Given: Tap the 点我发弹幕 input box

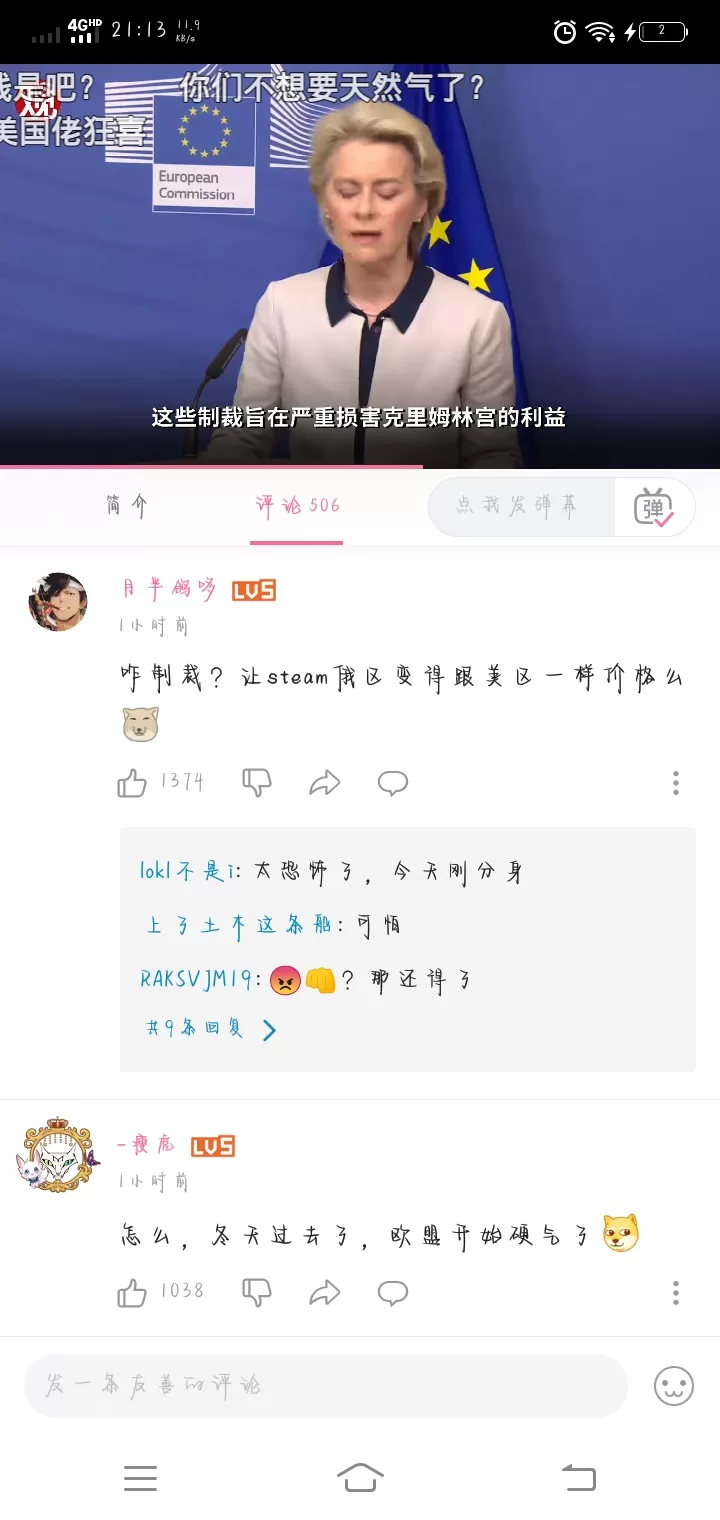Looking at the screenshot, I should (518, 506).
